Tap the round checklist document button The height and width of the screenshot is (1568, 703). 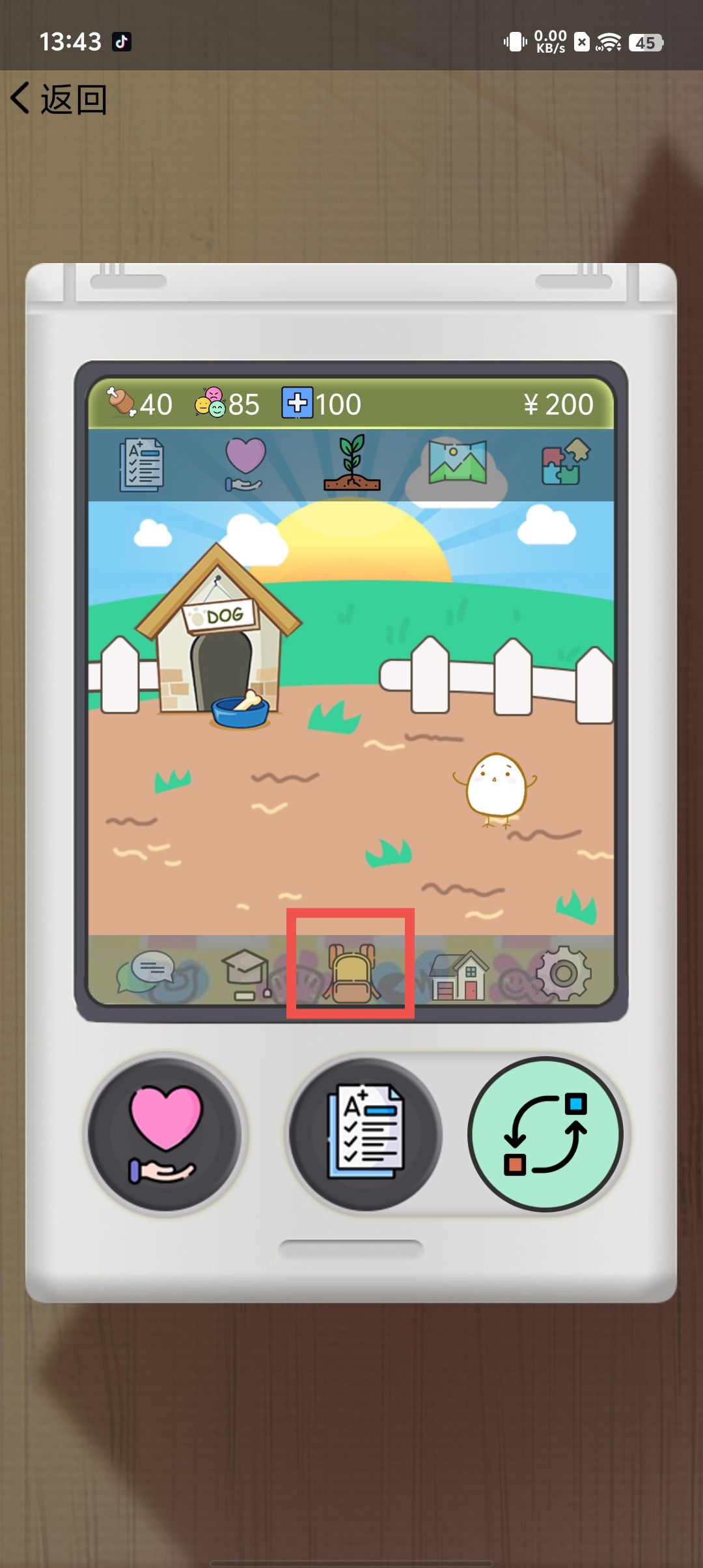tap(365, 1134)
